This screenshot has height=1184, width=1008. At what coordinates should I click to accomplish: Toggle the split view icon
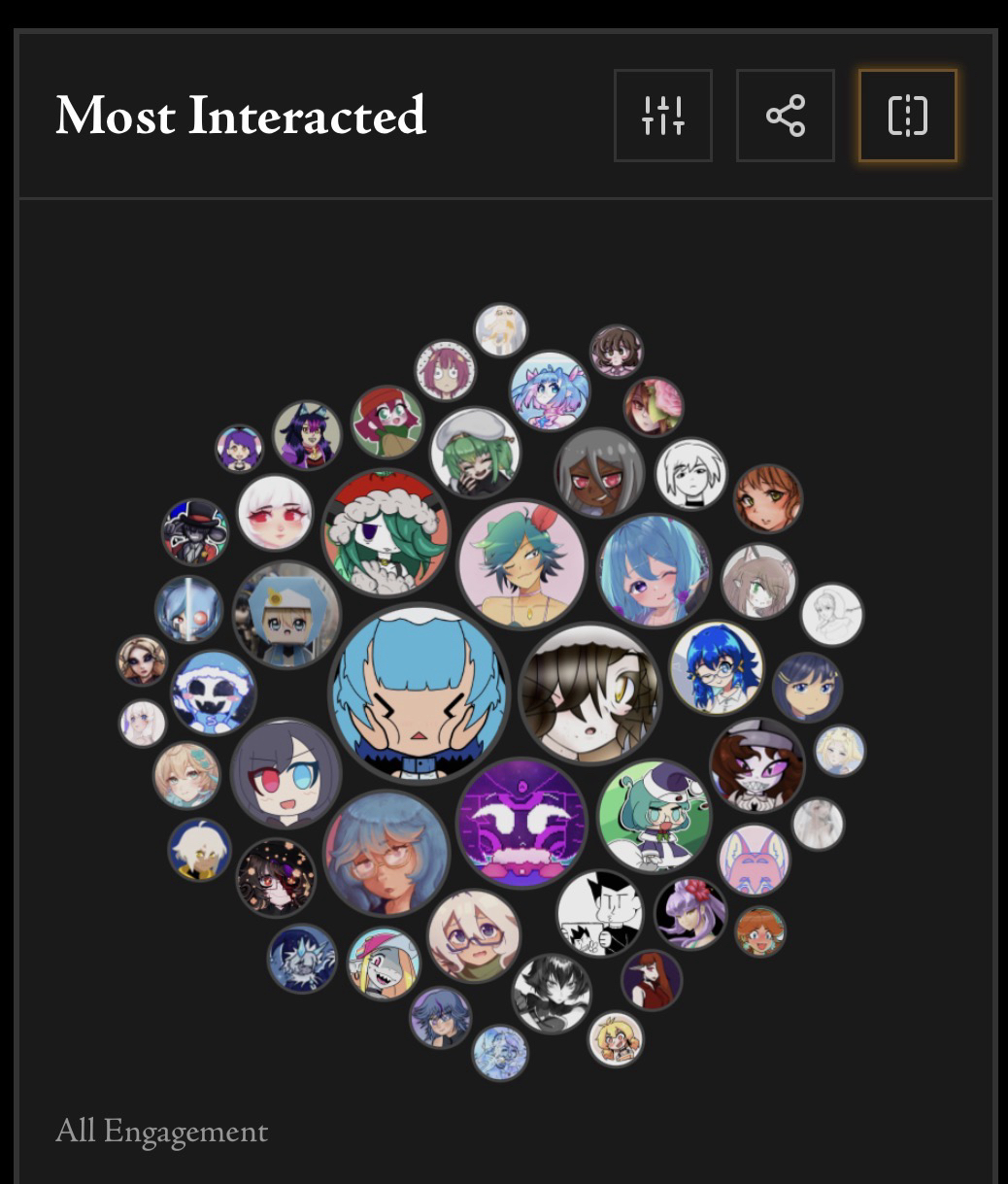pos(908,116)
